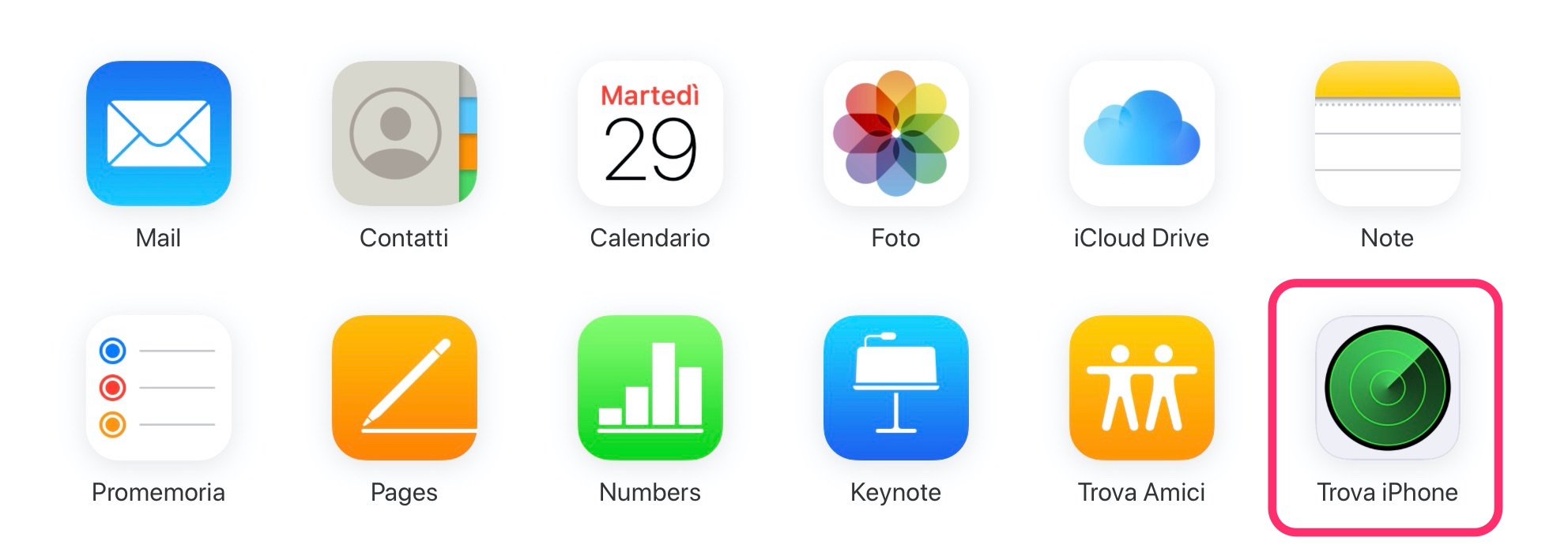Screen dimensions: 1568x556
Task: Launch Pages
Action: [x=404, y=388]
